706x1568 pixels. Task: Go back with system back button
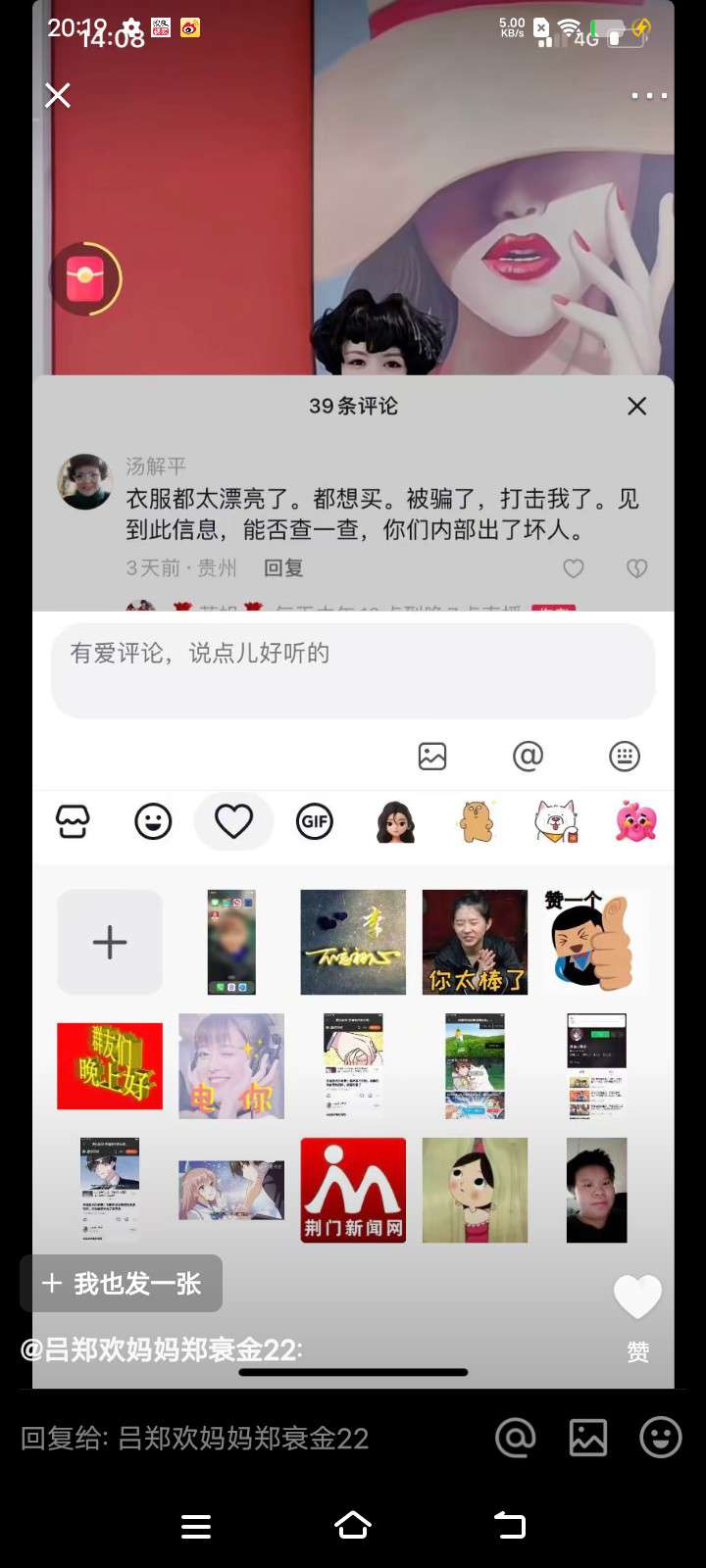tap(509, 1525)
